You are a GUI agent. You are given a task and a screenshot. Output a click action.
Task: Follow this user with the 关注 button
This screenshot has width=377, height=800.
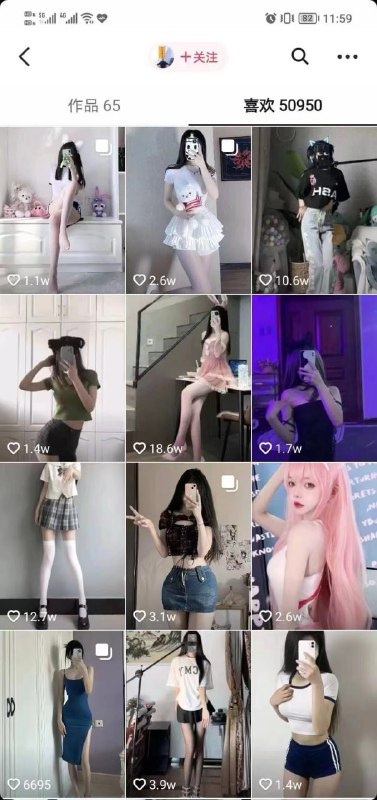(x=199, y=57)
